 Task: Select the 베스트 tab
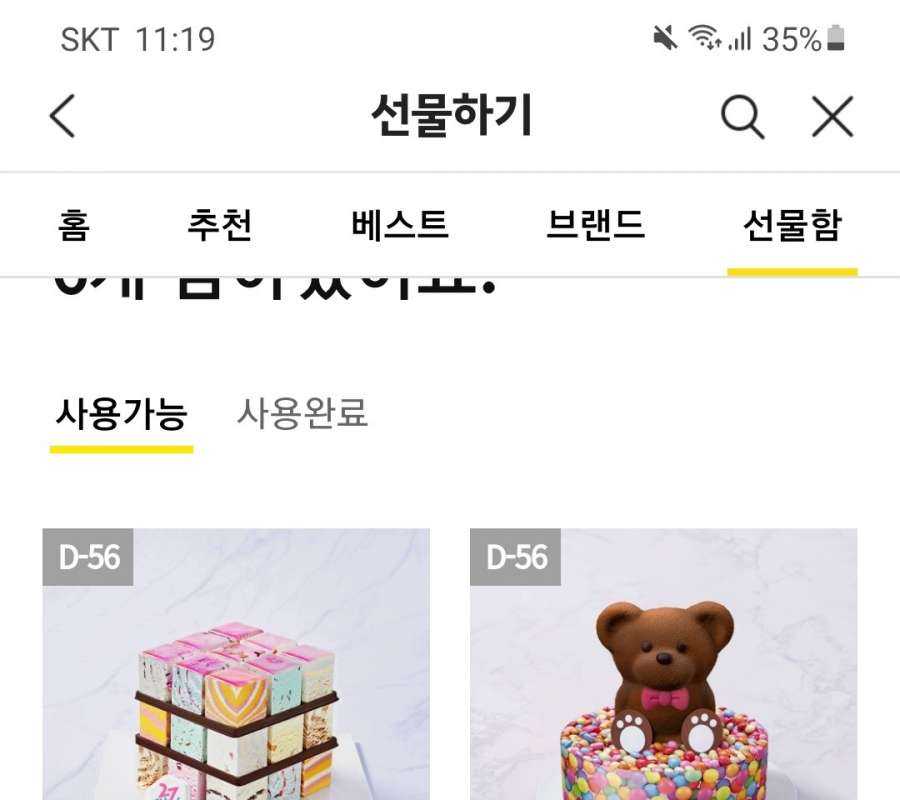point(400,226)
